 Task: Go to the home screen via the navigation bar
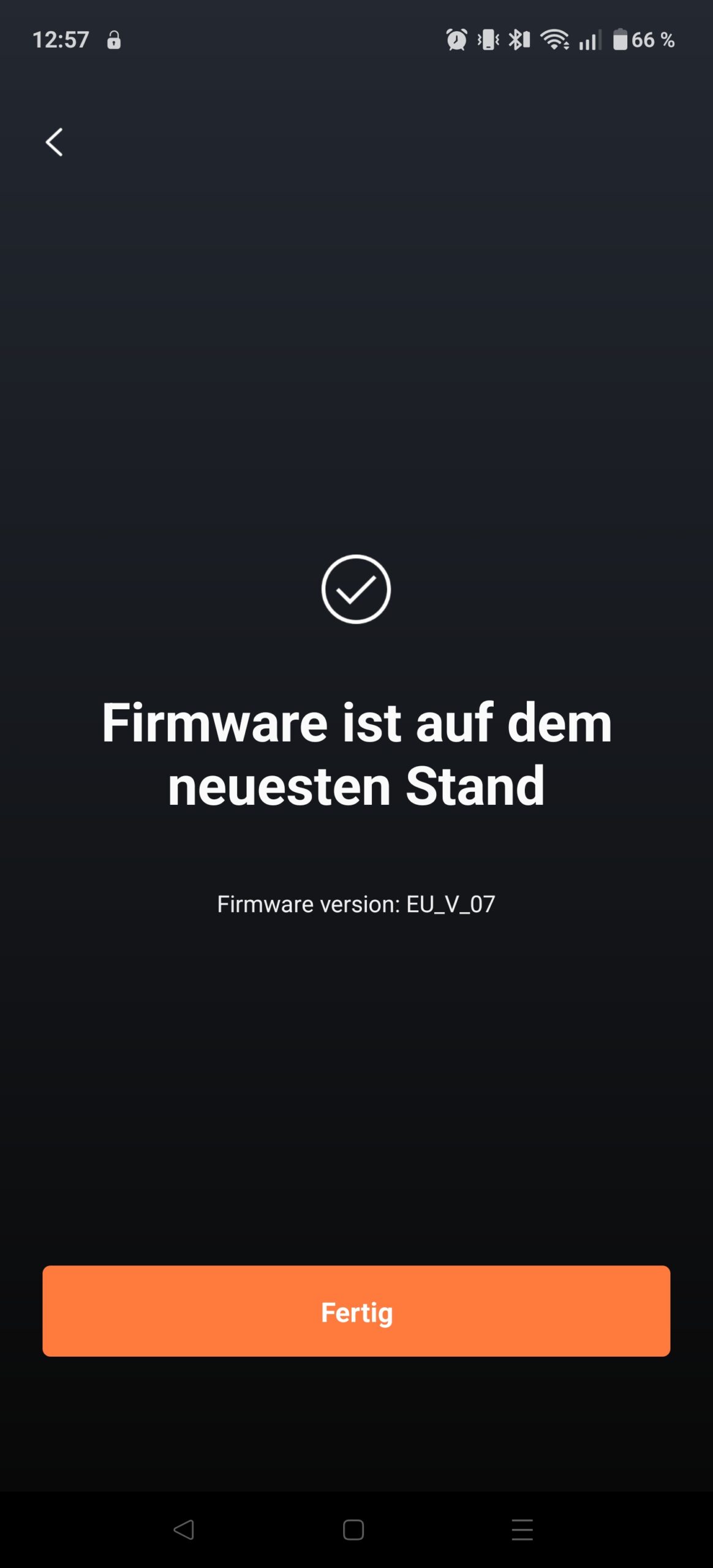[353, 1529]
